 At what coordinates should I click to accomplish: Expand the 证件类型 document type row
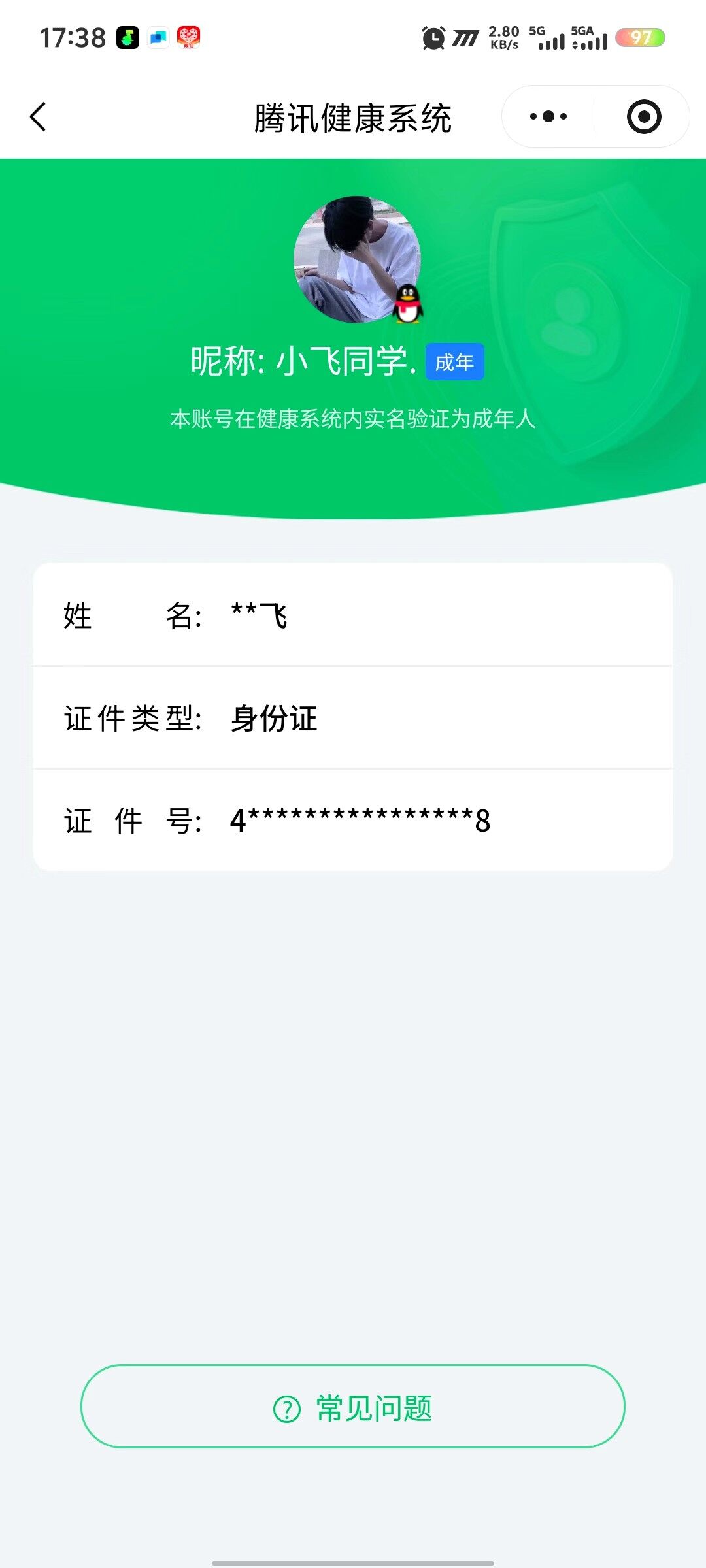353,719
